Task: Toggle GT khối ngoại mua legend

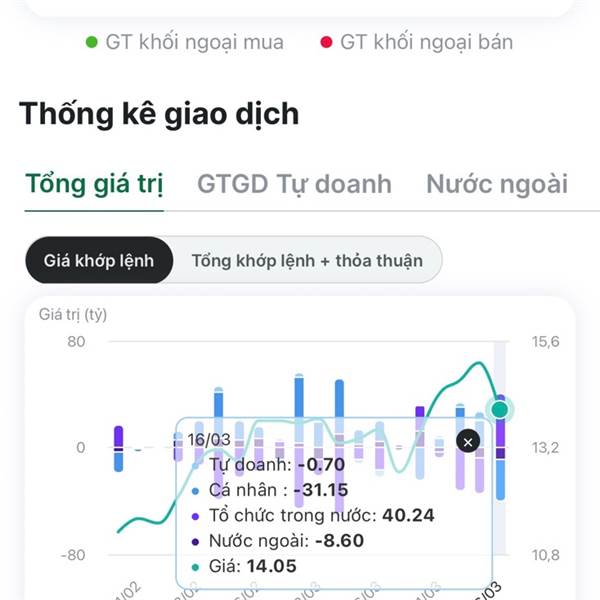Action: [185, 42]
